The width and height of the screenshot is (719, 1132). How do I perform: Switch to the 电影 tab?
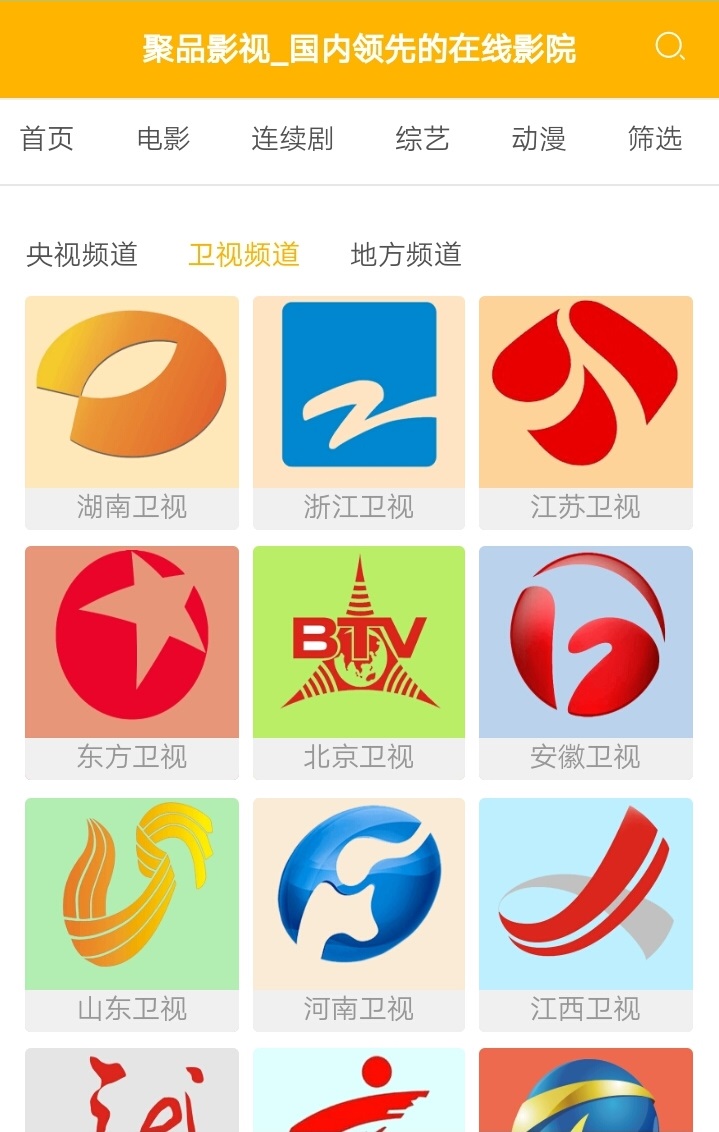click(163, 139)
